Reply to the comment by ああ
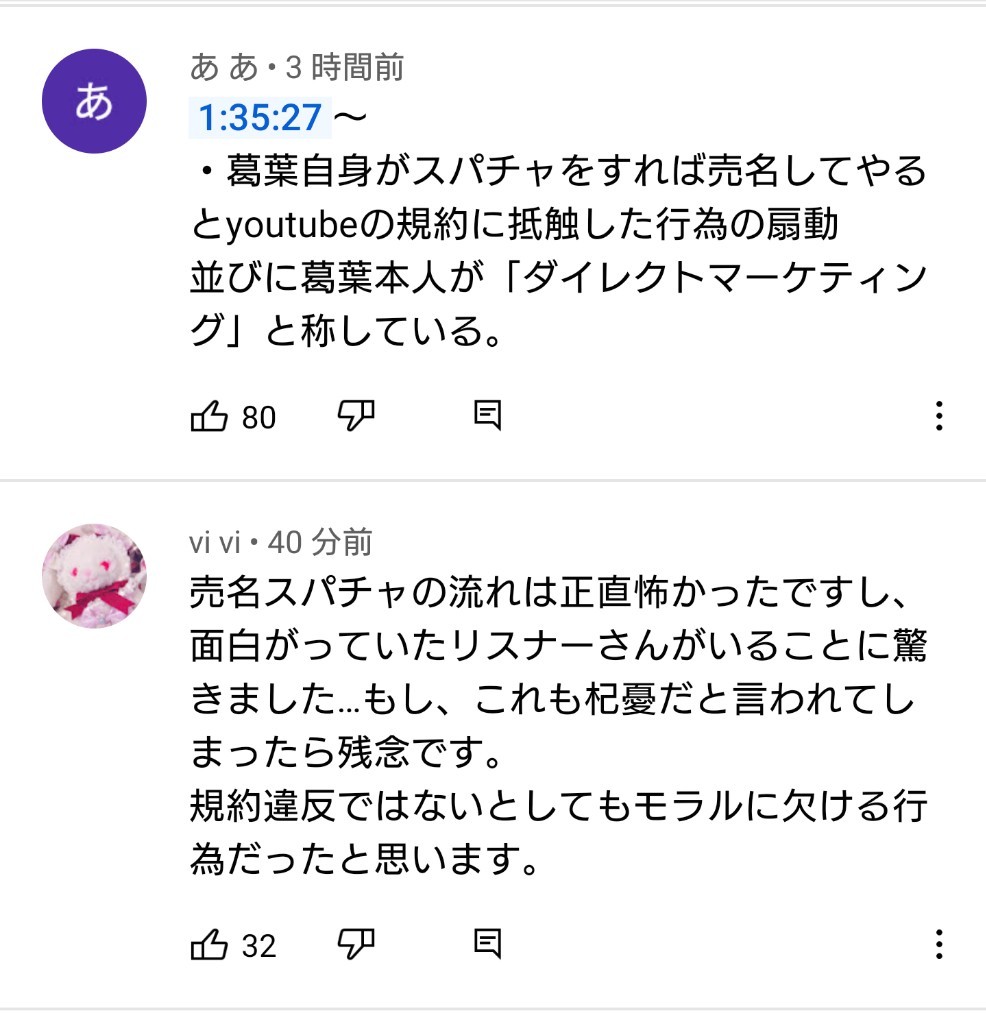This screenshot has width=986, height=1024. tap(487, 416)
